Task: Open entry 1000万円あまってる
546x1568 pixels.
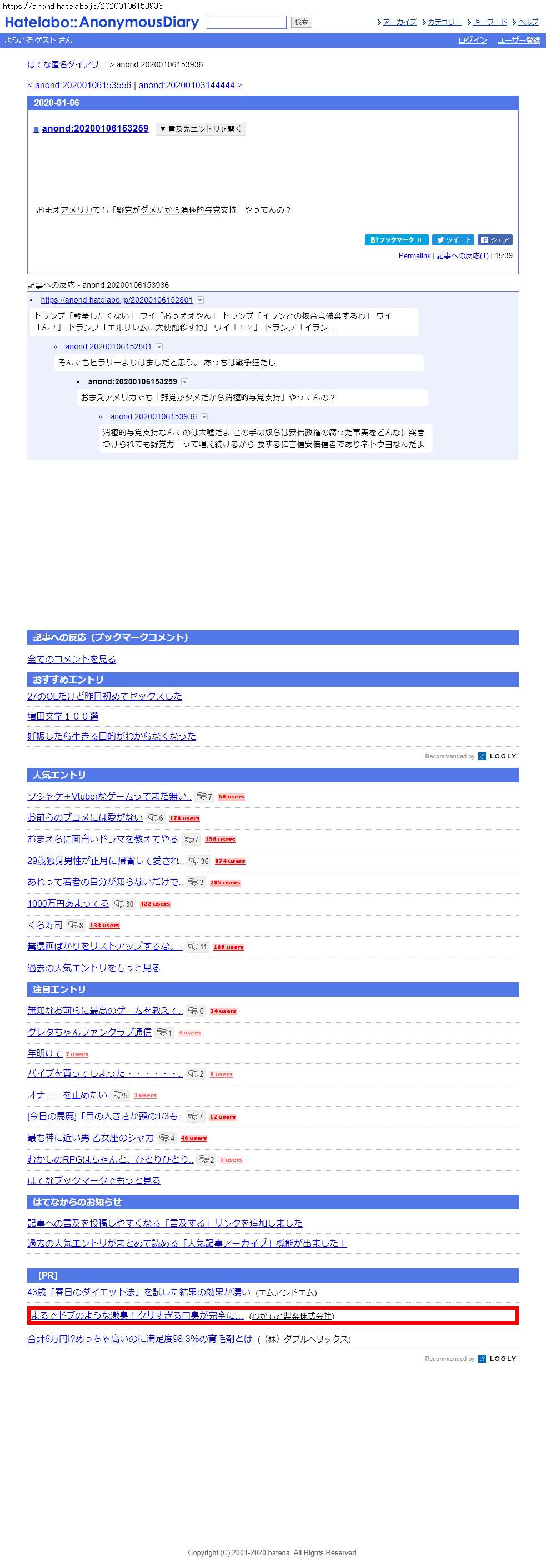Action: click(x=68, y=903)
